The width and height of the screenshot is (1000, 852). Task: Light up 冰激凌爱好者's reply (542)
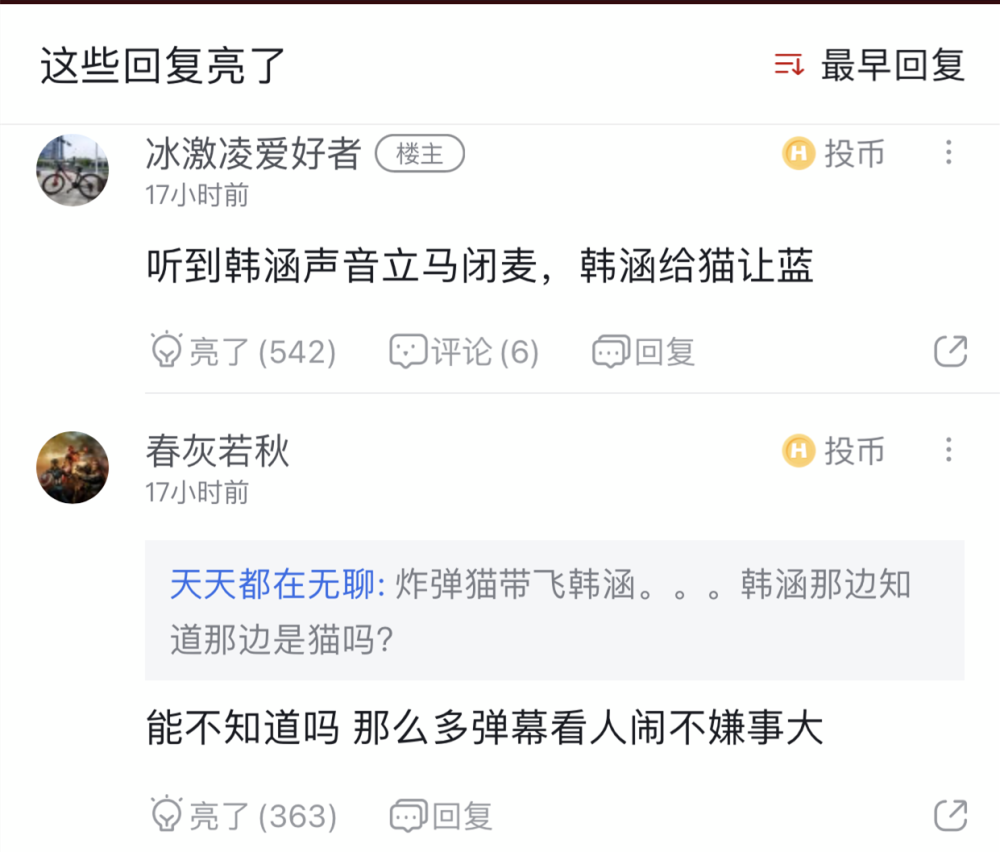(x=242, y=352)
